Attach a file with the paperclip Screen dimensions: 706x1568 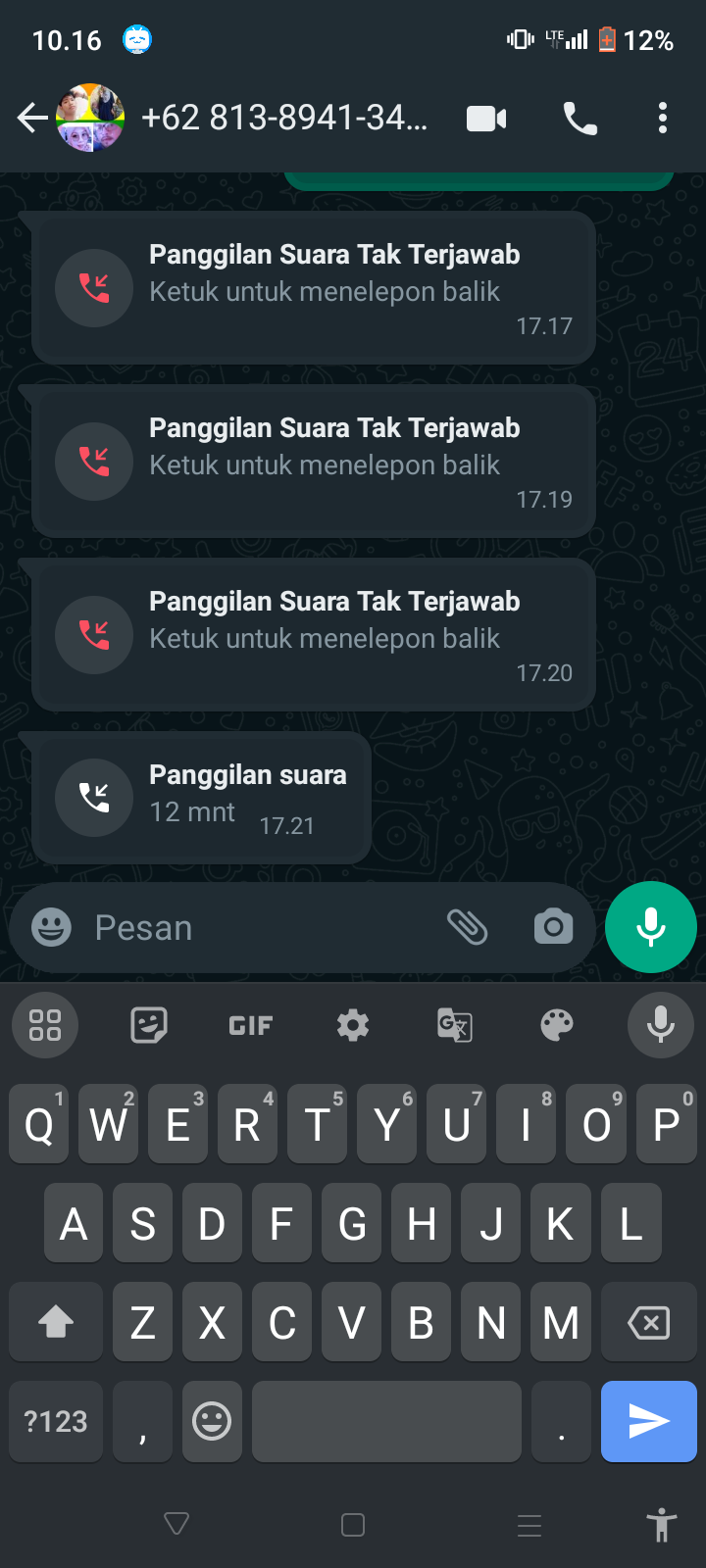(468, 927)
